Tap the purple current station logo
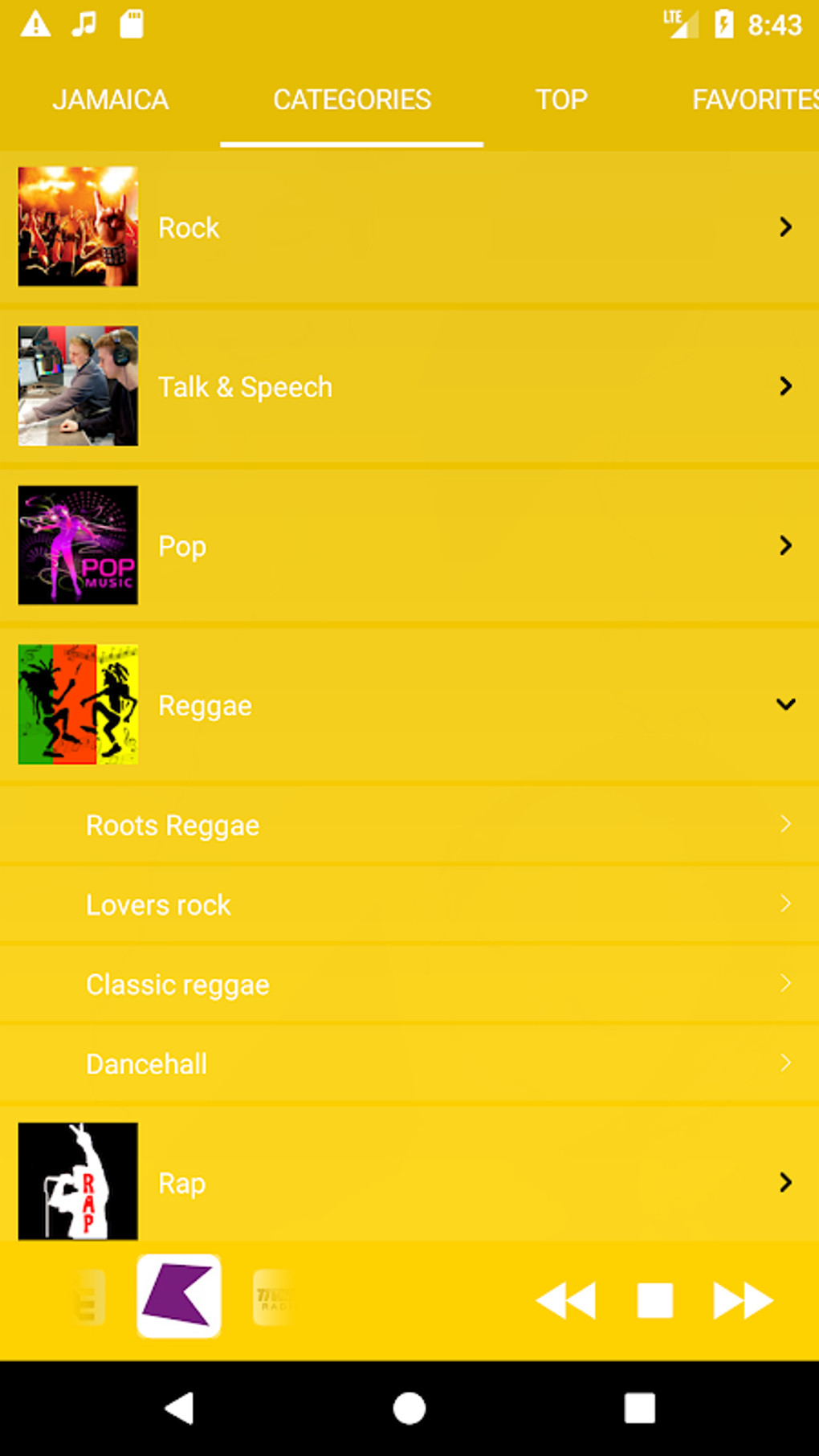 [x=179, y=1296]
